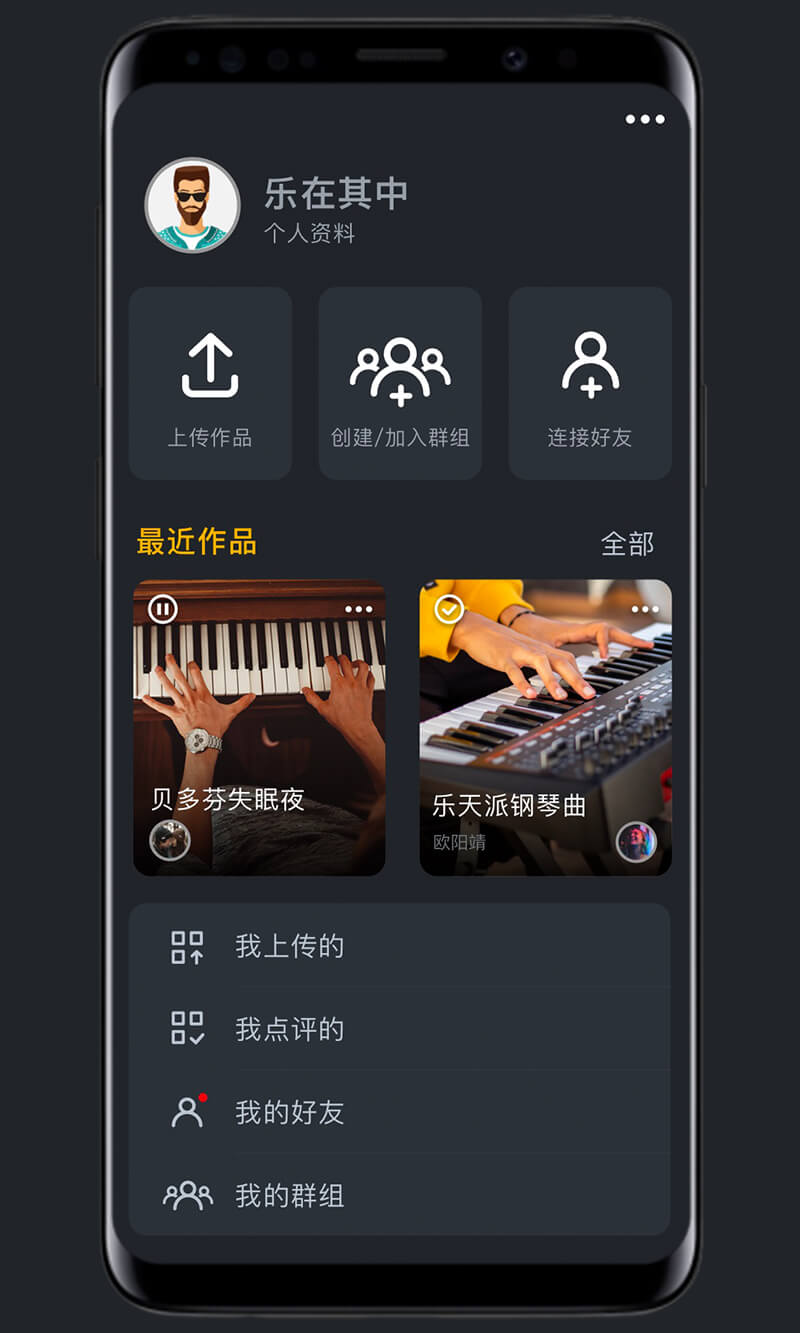Image resolution: width=800 pixels, height=1333 pixels.
Task: Open more options on the 乐天派钢琴曲 card
Action: click(x=645, y=609)
